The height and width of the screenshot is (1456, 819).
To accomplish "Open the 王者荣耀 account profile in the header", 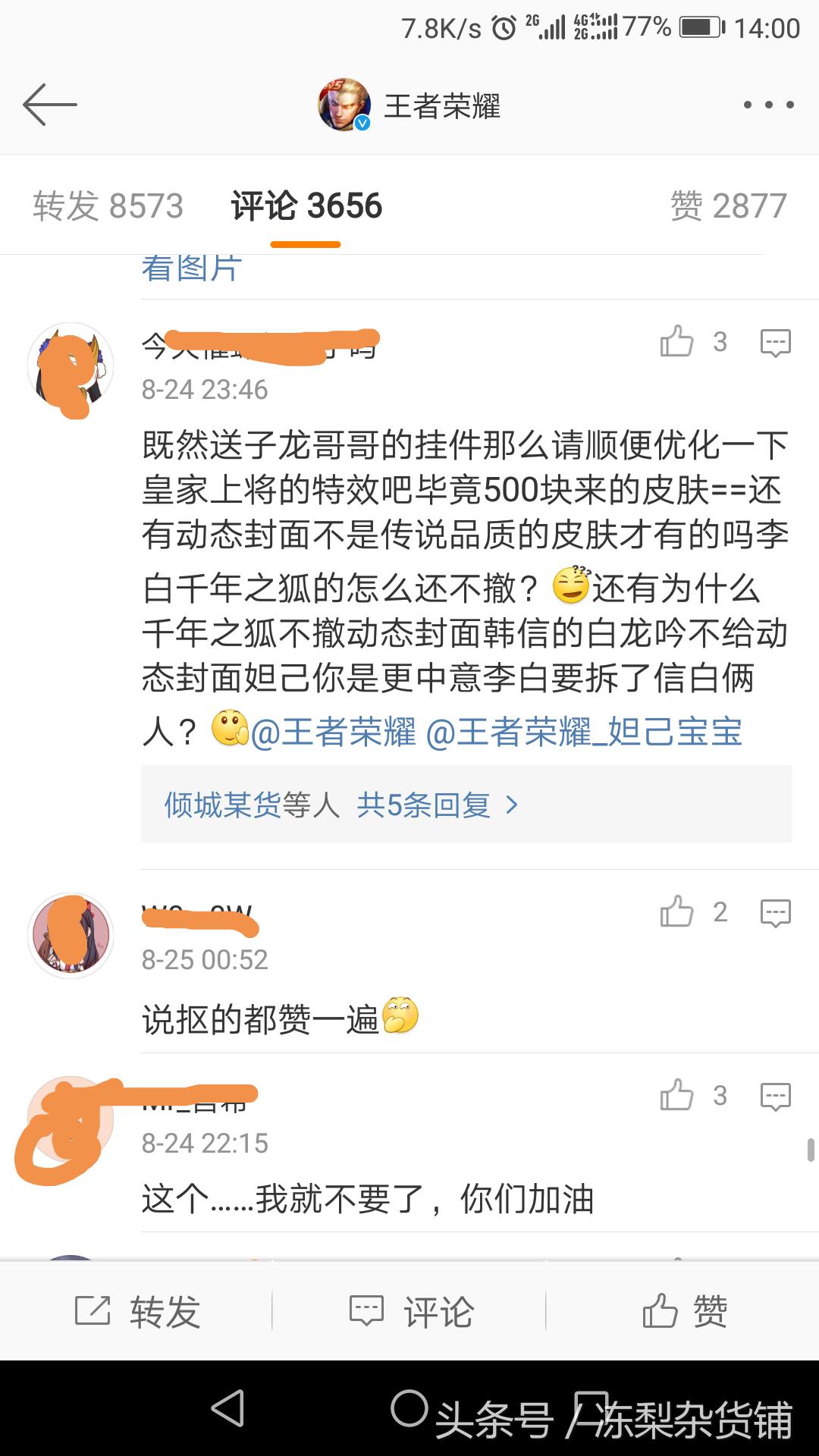I will point(409,105).
